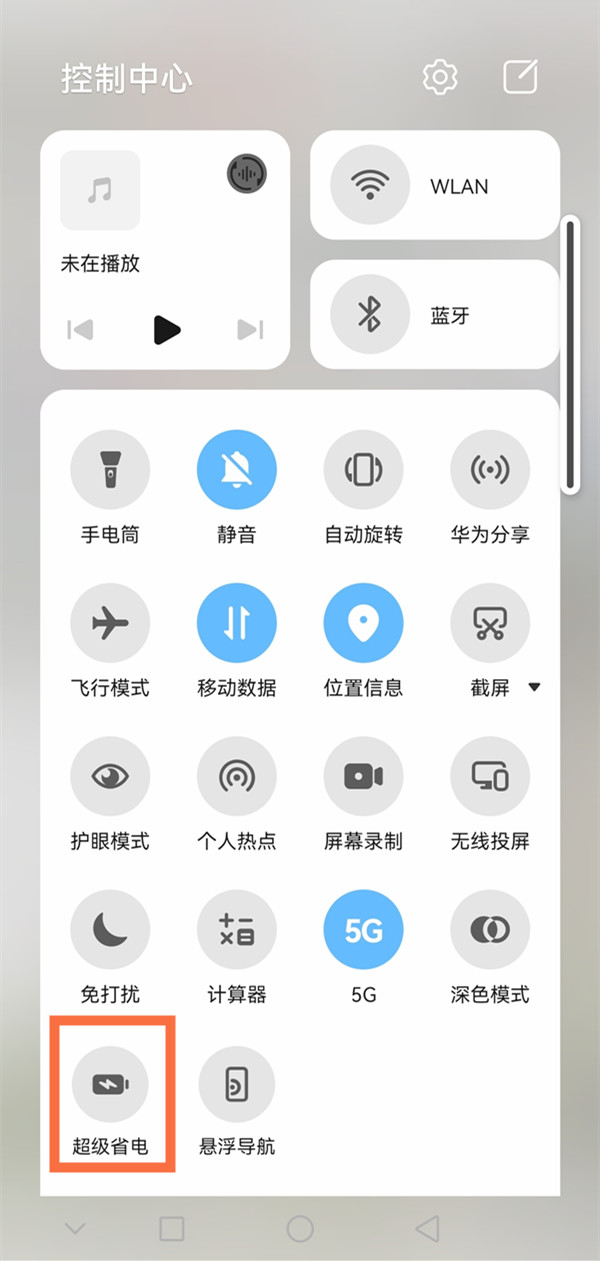
Task: Expand the 截屏 screenshot options arrow
Action: point(534,688)
